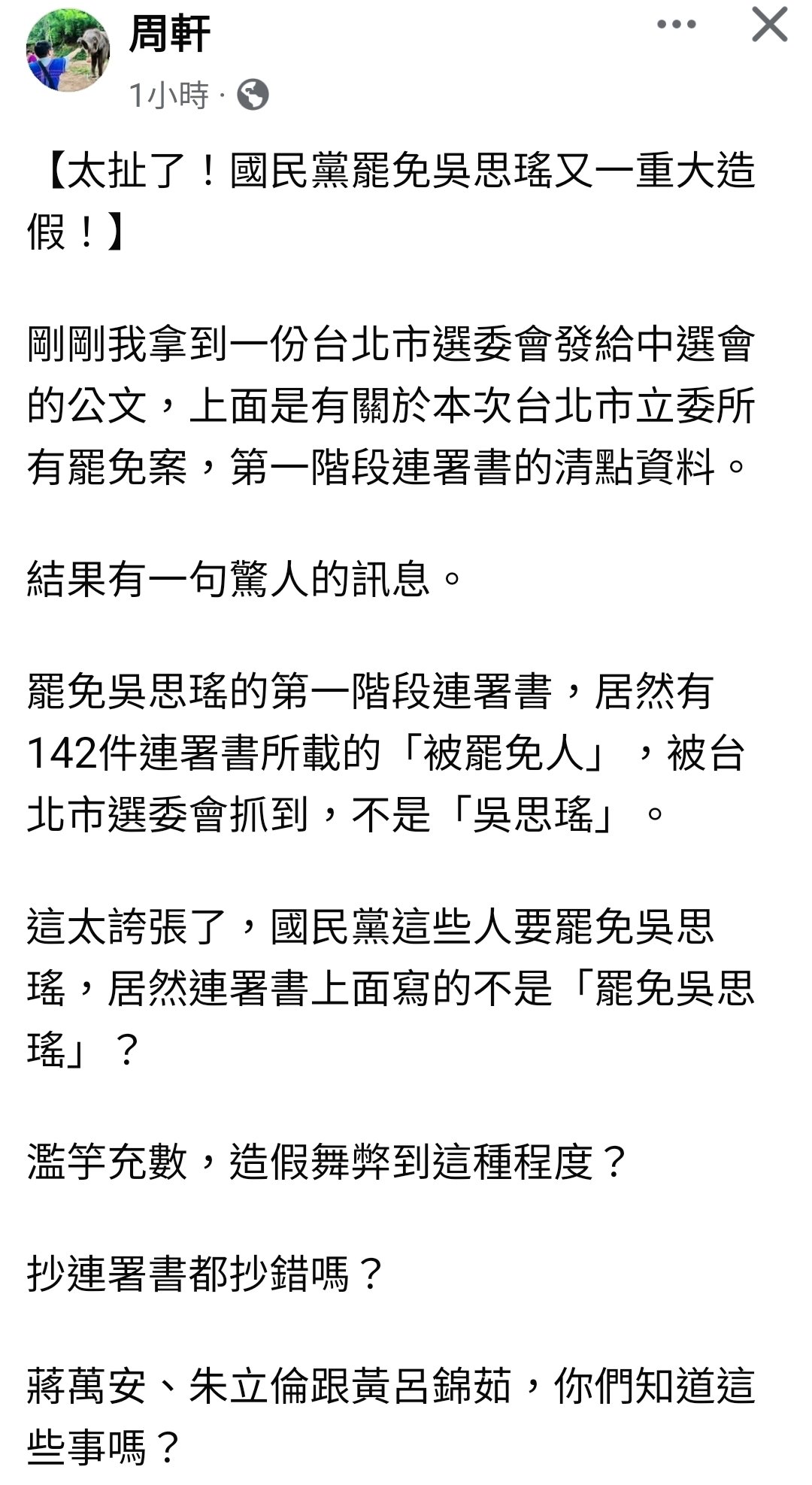Open 周軒's profile picture
Viewport: 812px width, 1485px height.
tap(68, 50)
